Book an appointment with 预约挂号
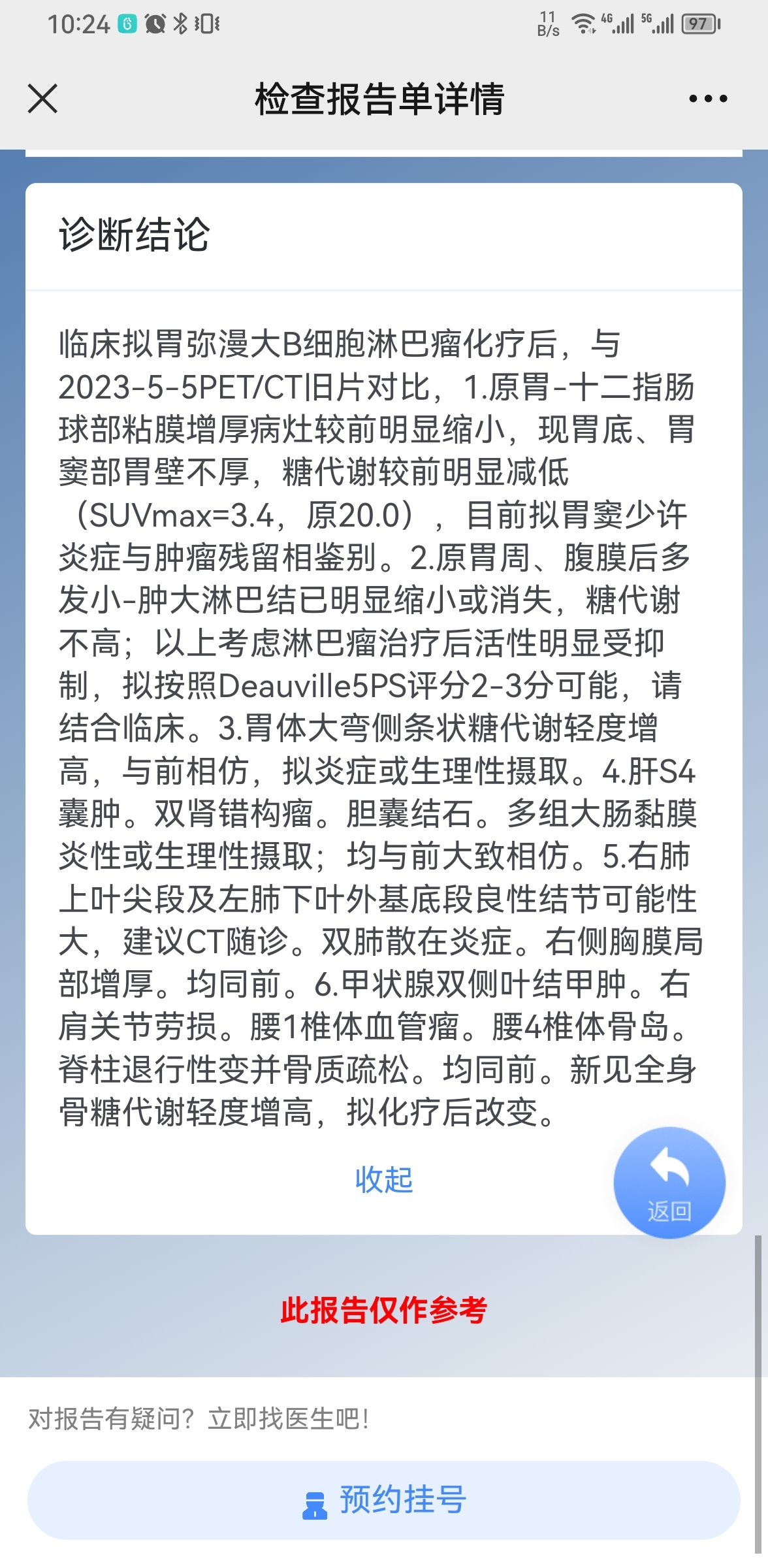The height and width of the screenshot is (1568, 768). 384,1499
